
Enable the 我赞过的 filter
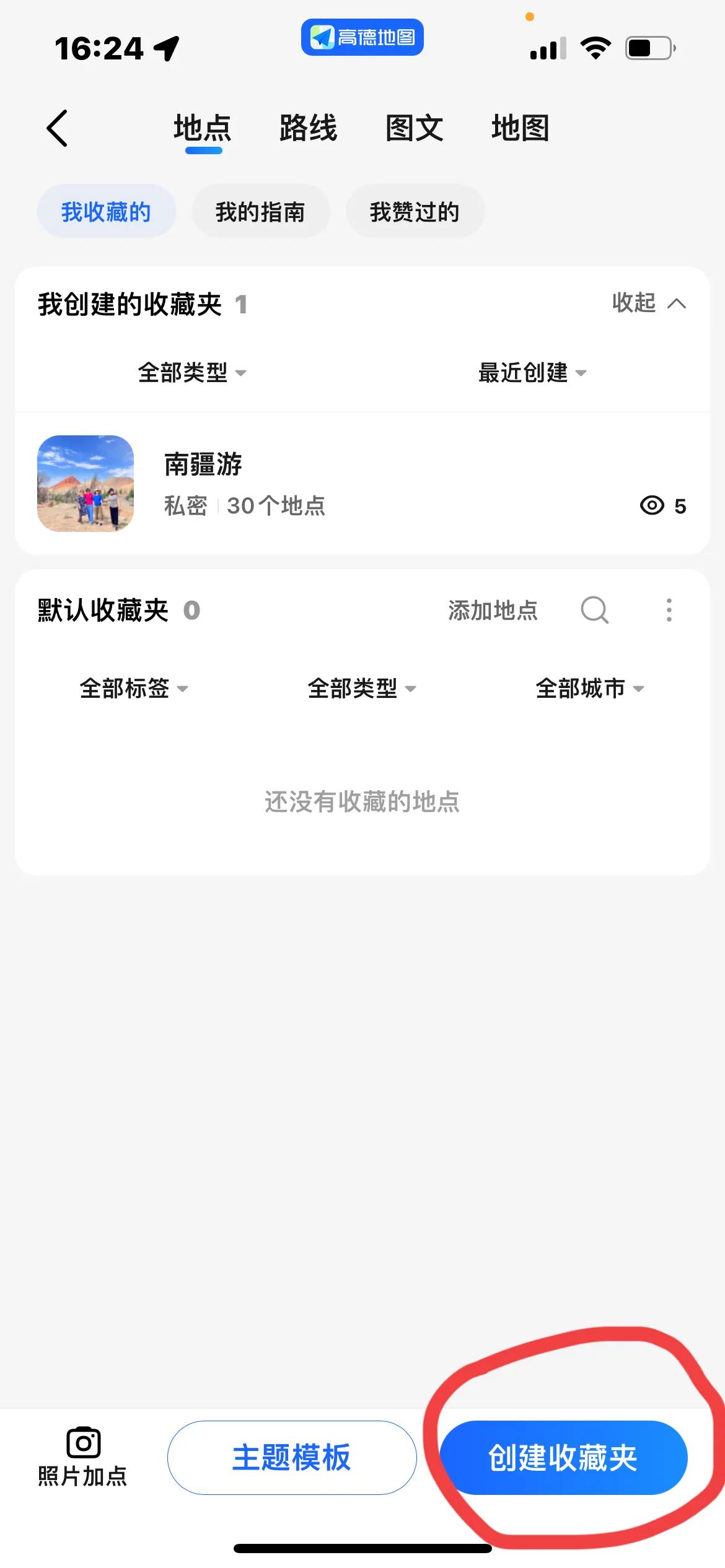tap(414, 211)
